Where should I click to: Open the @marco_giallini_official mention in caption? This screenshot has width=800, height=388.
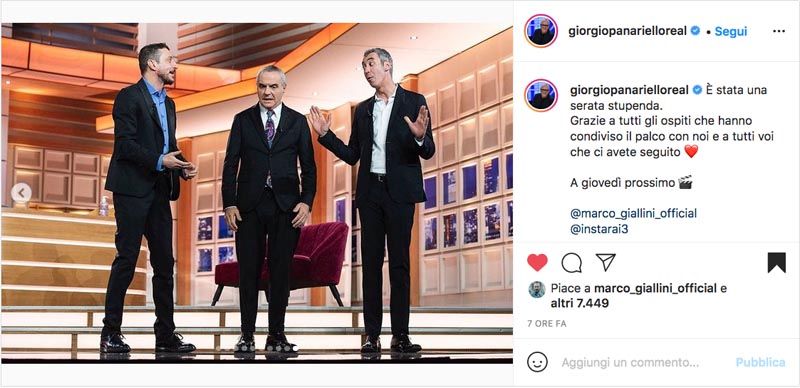(x=633, y=213)
